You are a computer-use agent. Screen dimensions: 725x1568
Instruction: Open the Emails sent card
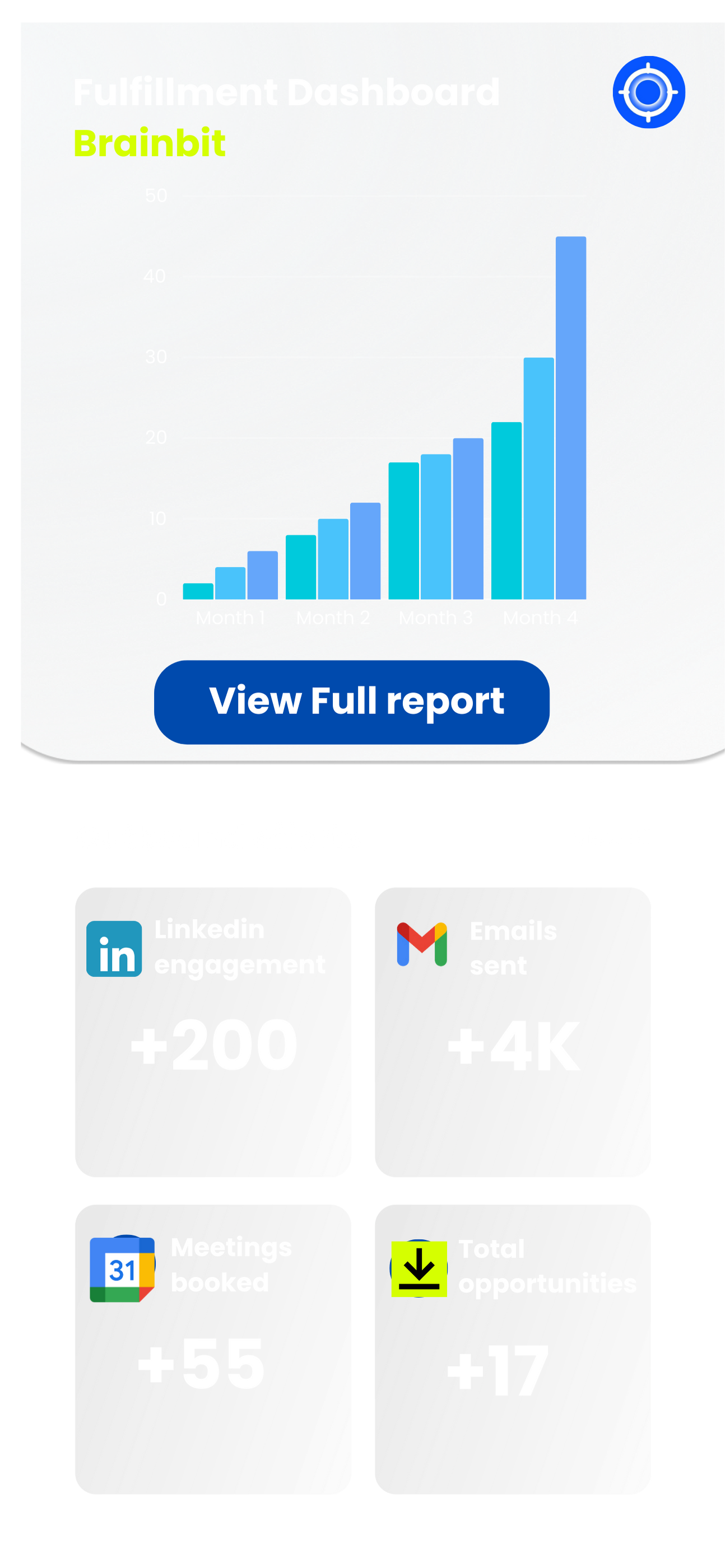click(x=513, y=1032)
